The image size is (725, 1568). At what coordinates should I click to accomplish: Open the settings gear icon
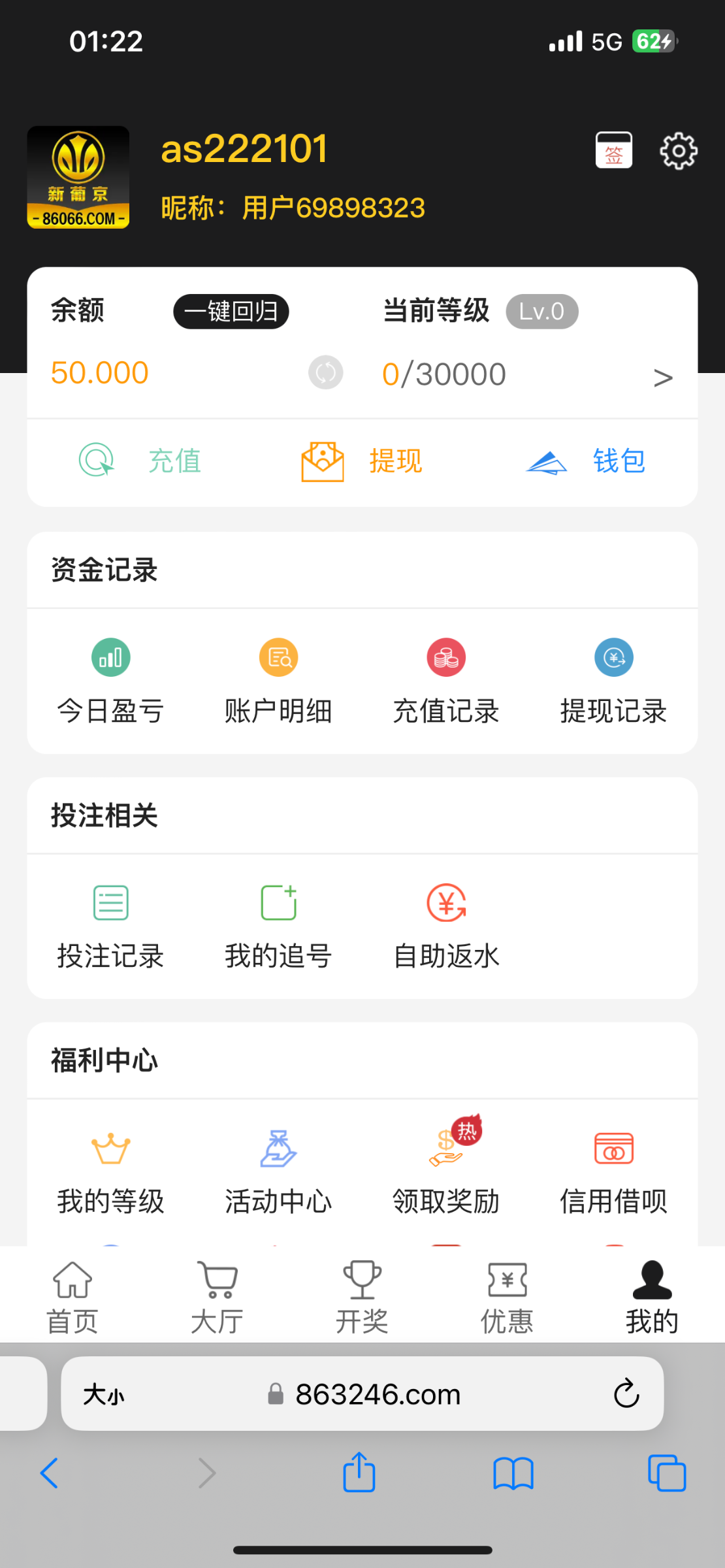pyautogui.click(x=679, y=151)
